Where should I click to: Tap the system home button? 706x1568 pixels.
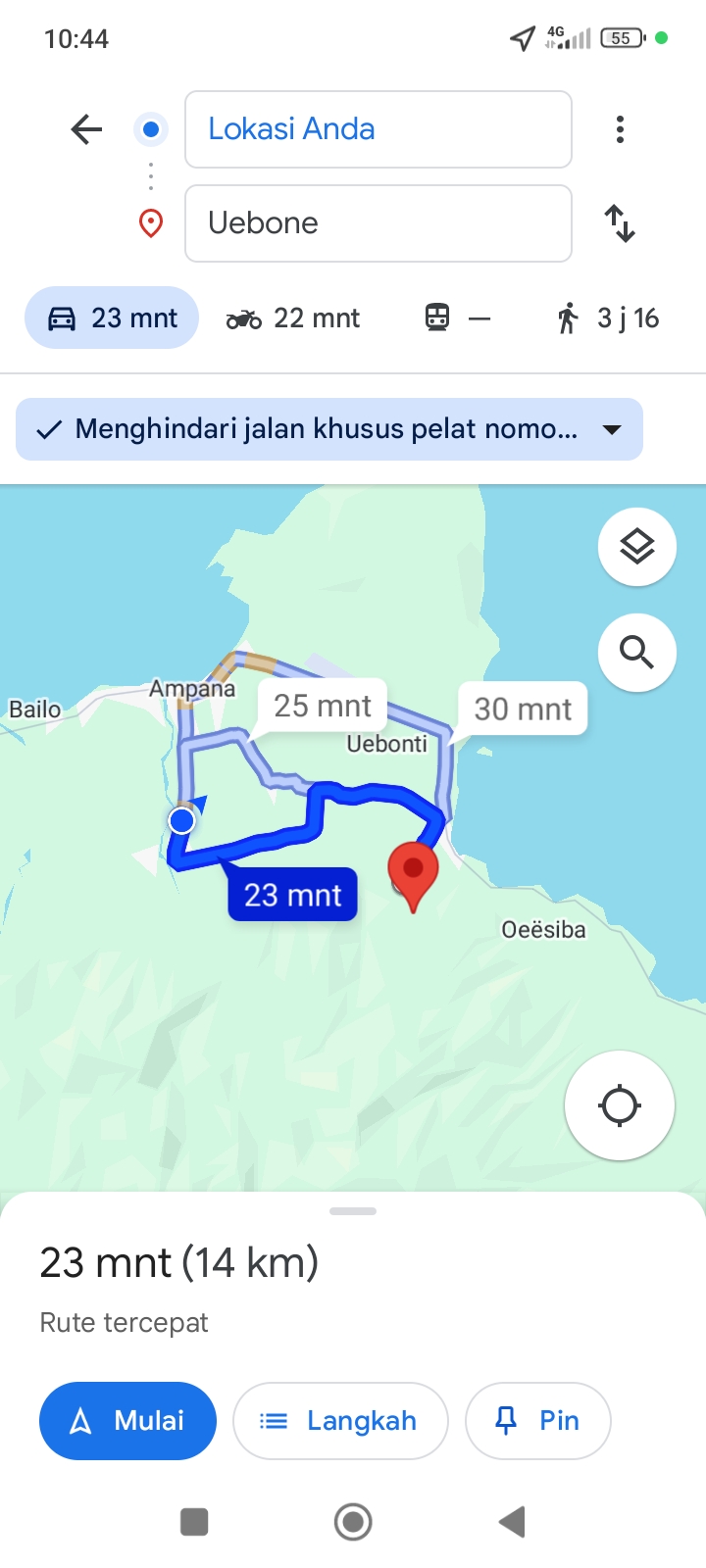pyautogui.click(x=353, y=1522)
